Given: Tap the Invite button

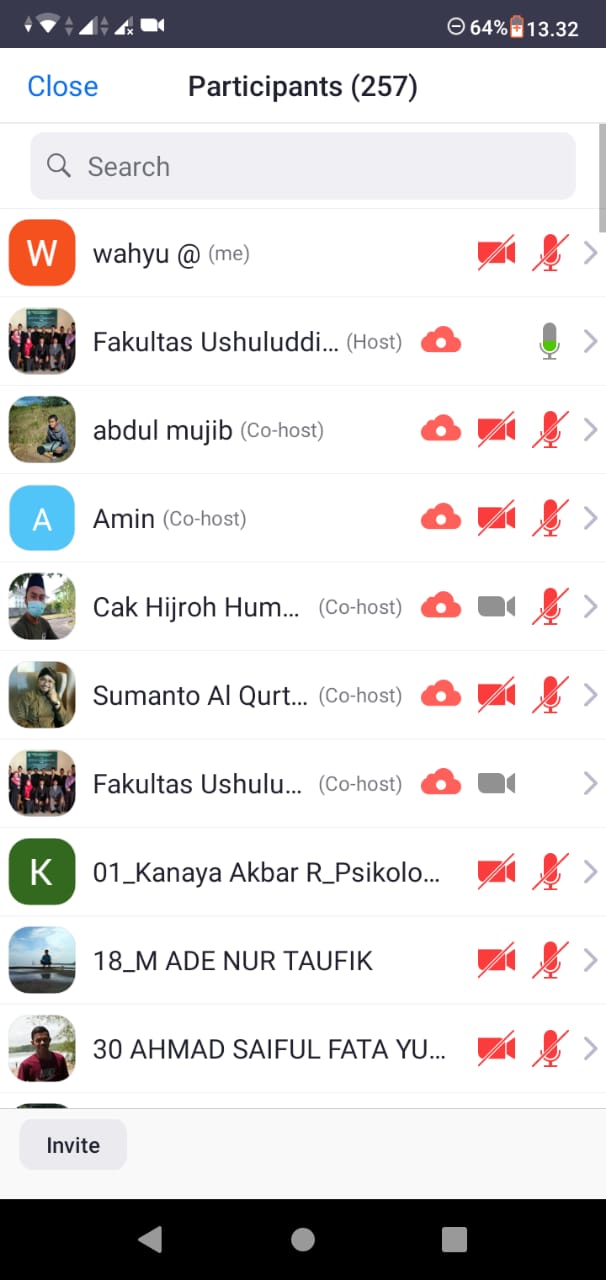Looking at the screenshot, I should click(x=73, y=1145).
